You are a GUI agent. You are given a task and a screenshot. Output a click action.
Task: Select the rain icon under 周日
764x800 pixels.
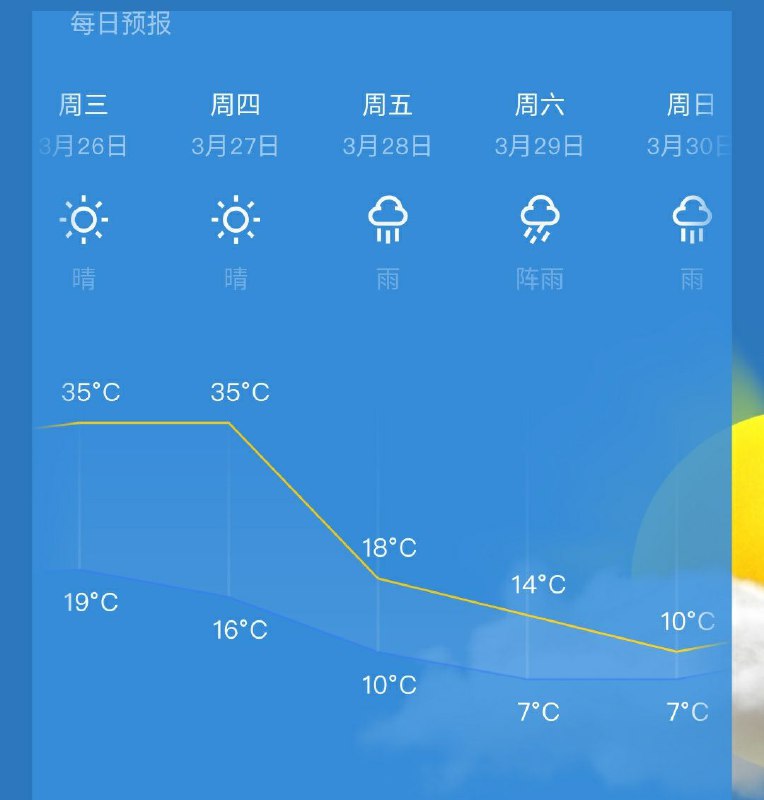tap(692, 220)
